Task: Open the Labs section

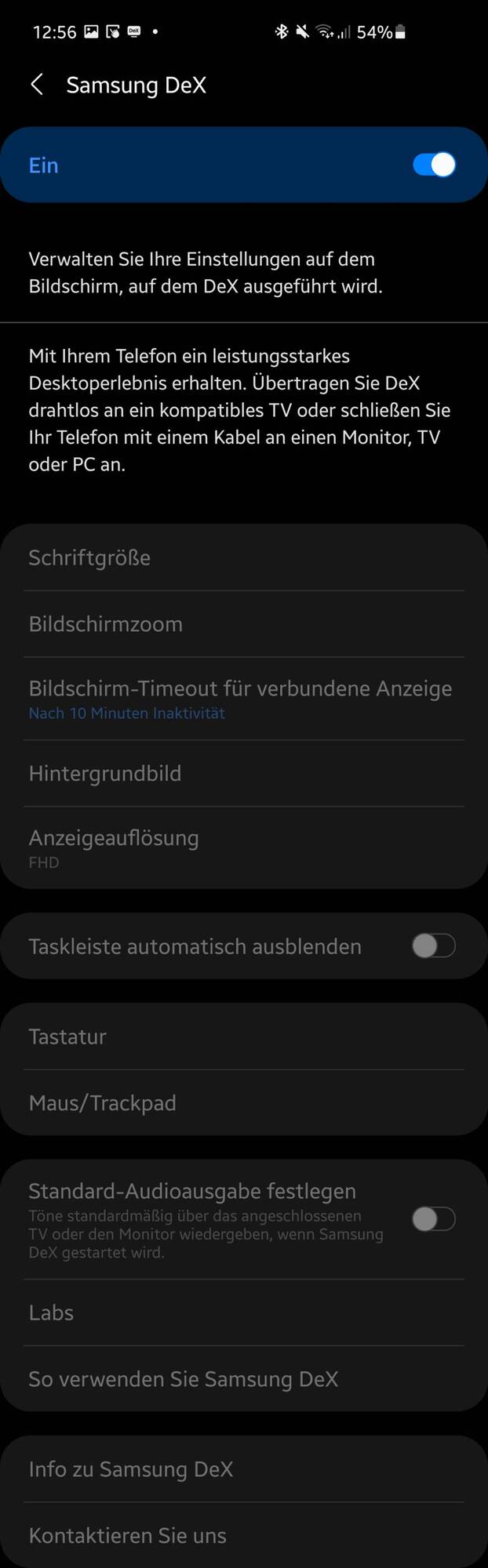Action: pos(243,1312)
